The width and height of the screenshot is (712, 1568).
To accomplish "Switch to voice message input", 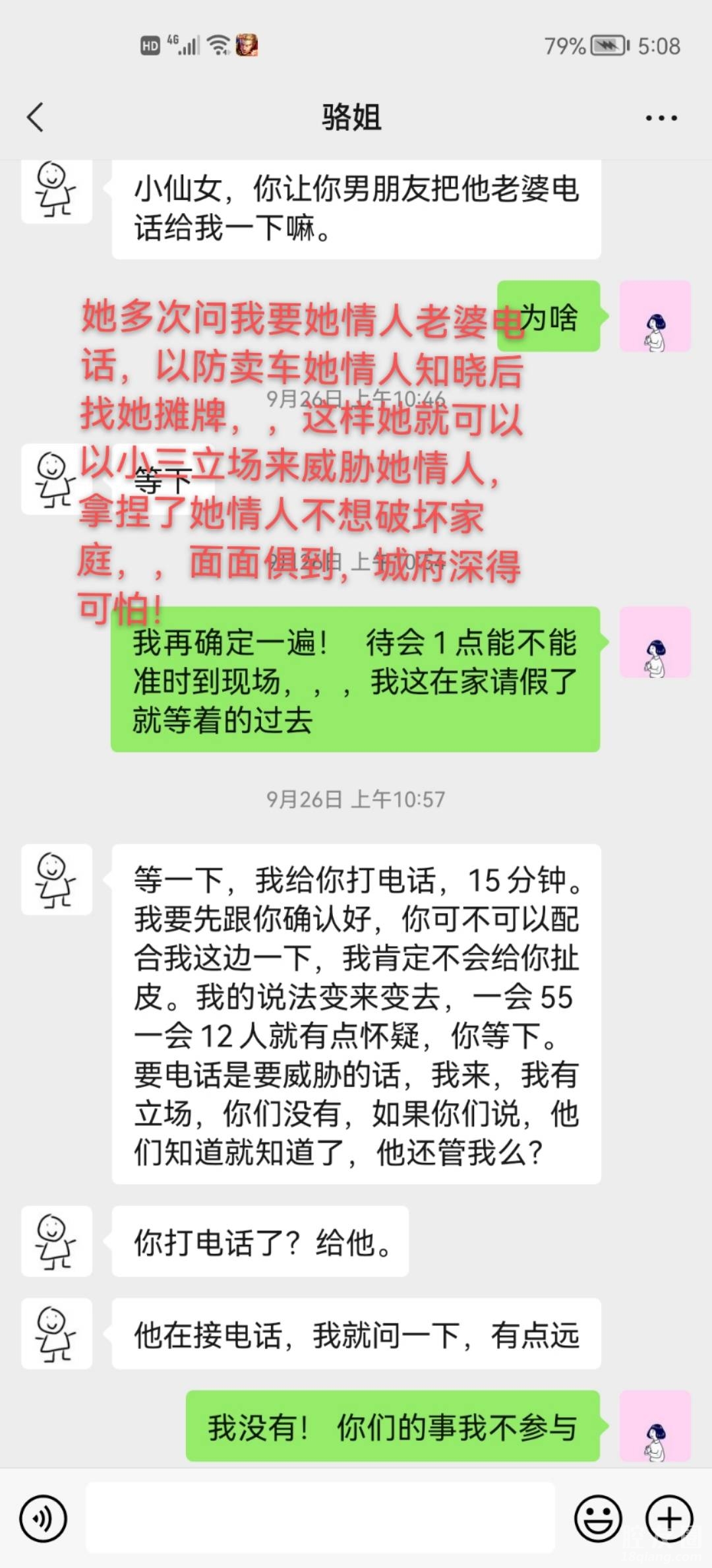I will click(44, 1519).
